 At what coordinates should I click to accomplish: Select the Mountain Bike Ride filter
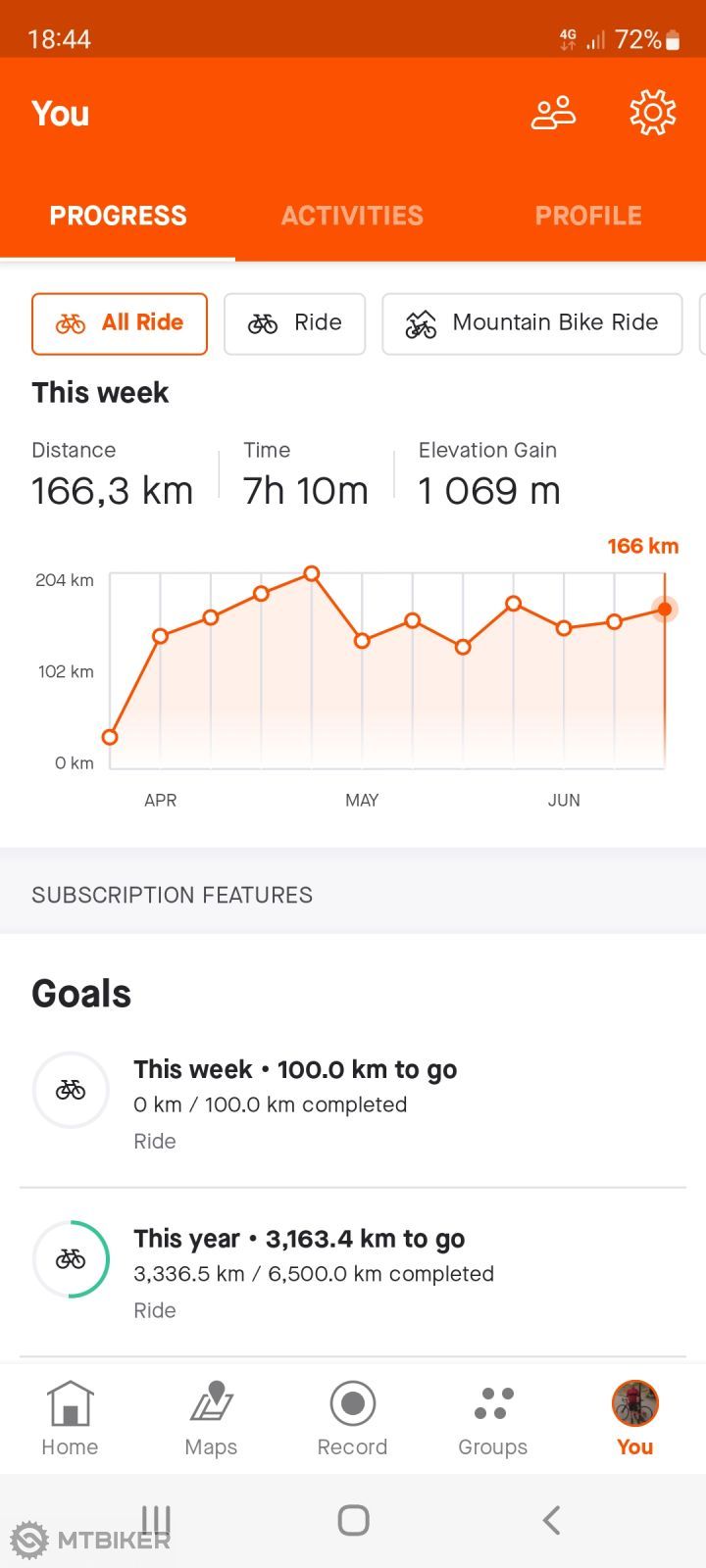coord(531,323)
